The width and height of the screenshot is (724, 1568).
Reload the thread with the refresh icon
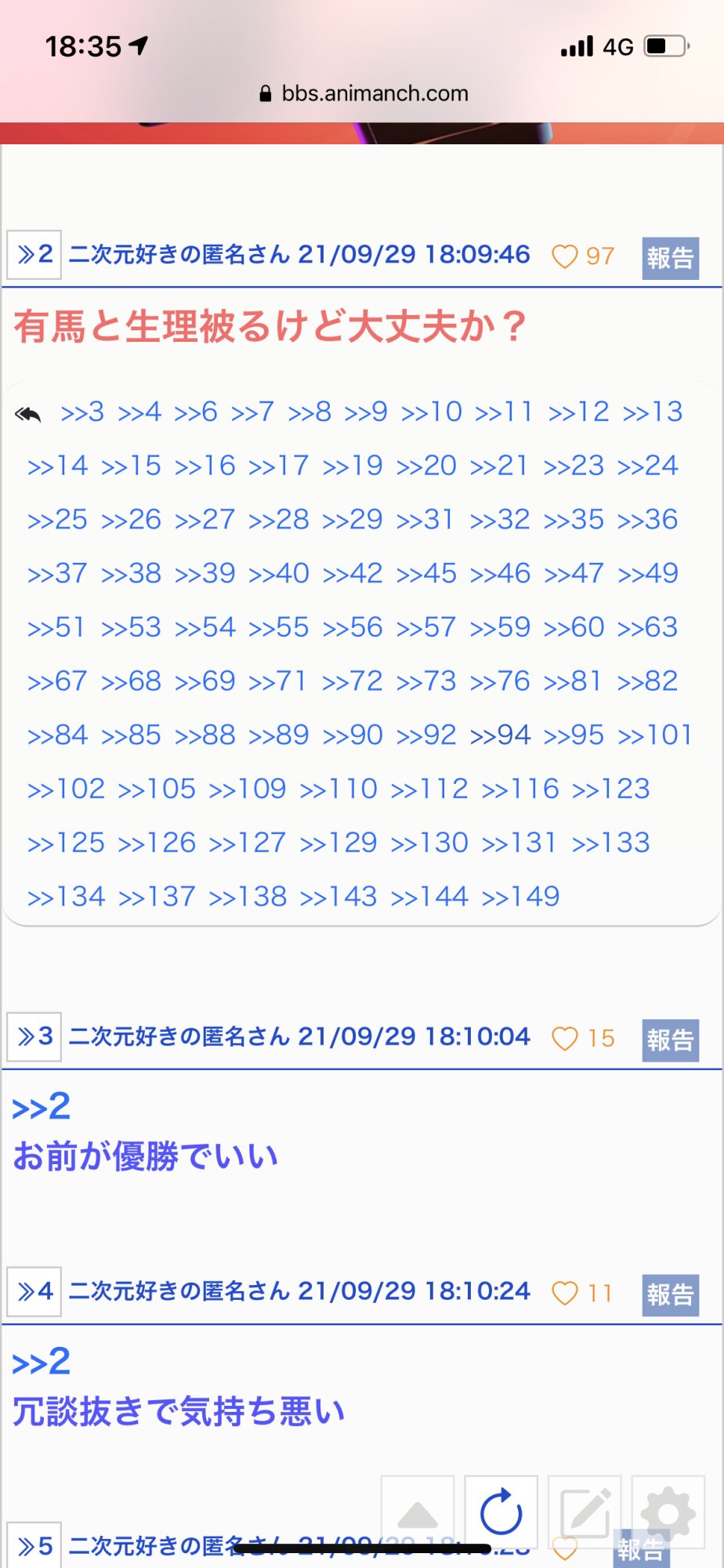tap(501, 1512)
